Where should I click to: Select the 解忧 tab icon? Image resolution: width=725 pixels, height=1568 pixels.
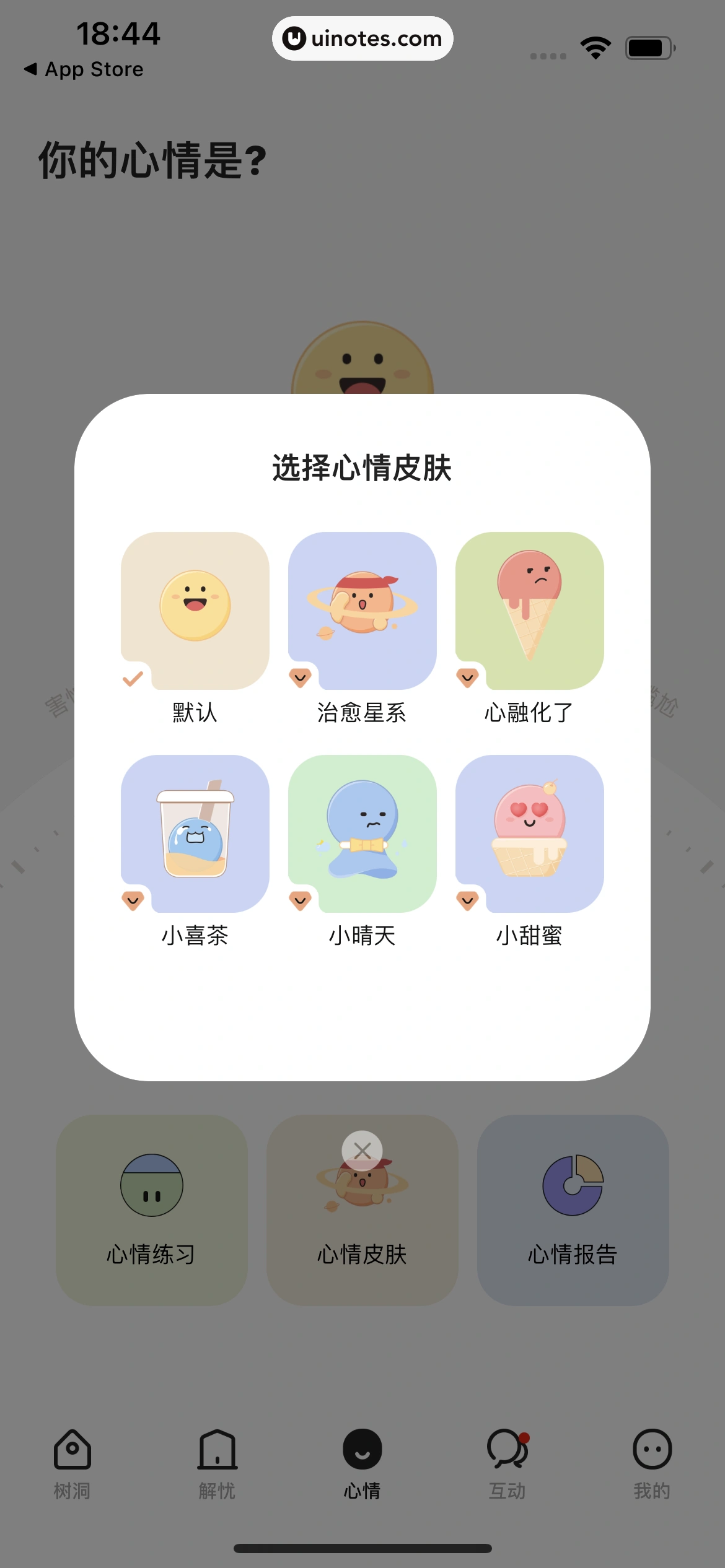pos(216,1449)
